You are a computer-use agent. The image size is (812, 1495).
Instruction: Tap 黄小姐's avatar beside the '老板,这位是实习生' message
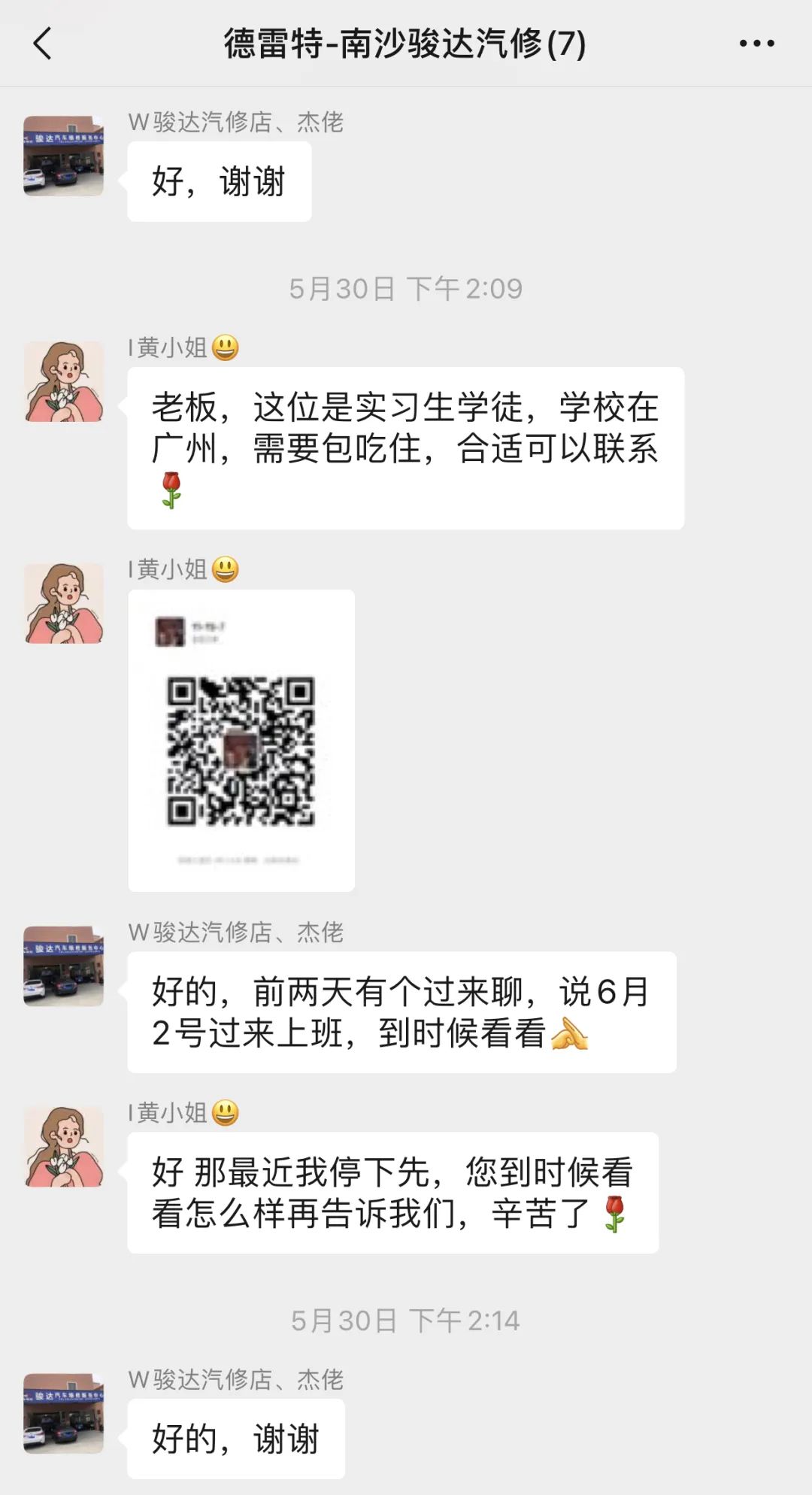[x=64, y=381]
